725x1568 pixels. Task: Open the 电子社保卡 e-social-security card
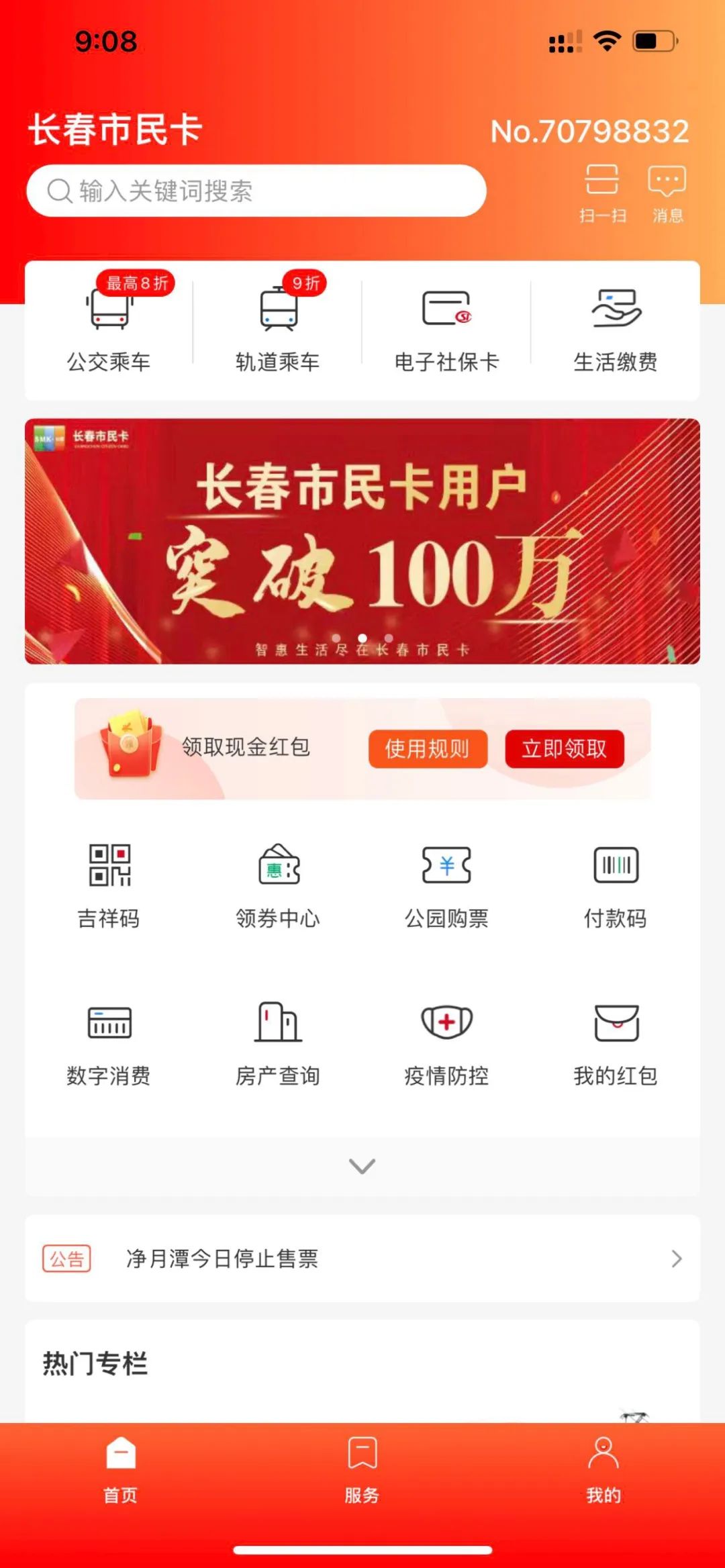click(x=446, y=329)
